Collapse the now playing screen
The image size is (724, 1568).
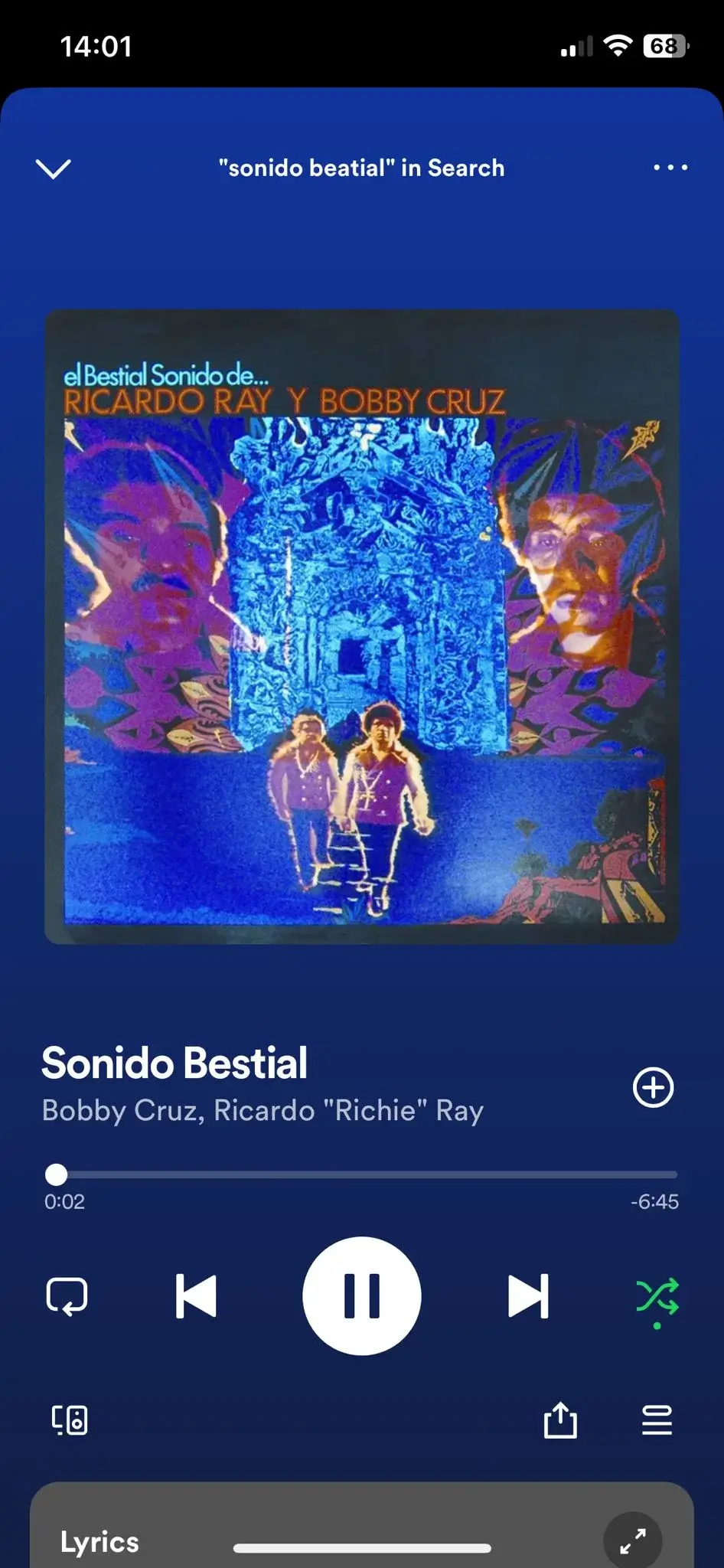point(54,168)
